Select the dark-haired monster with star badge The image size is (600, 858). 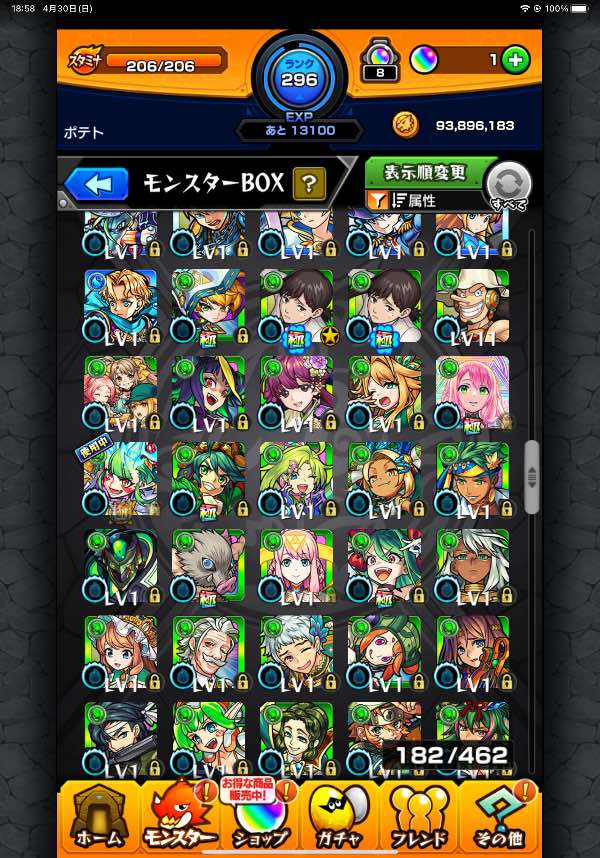(296, 306)
